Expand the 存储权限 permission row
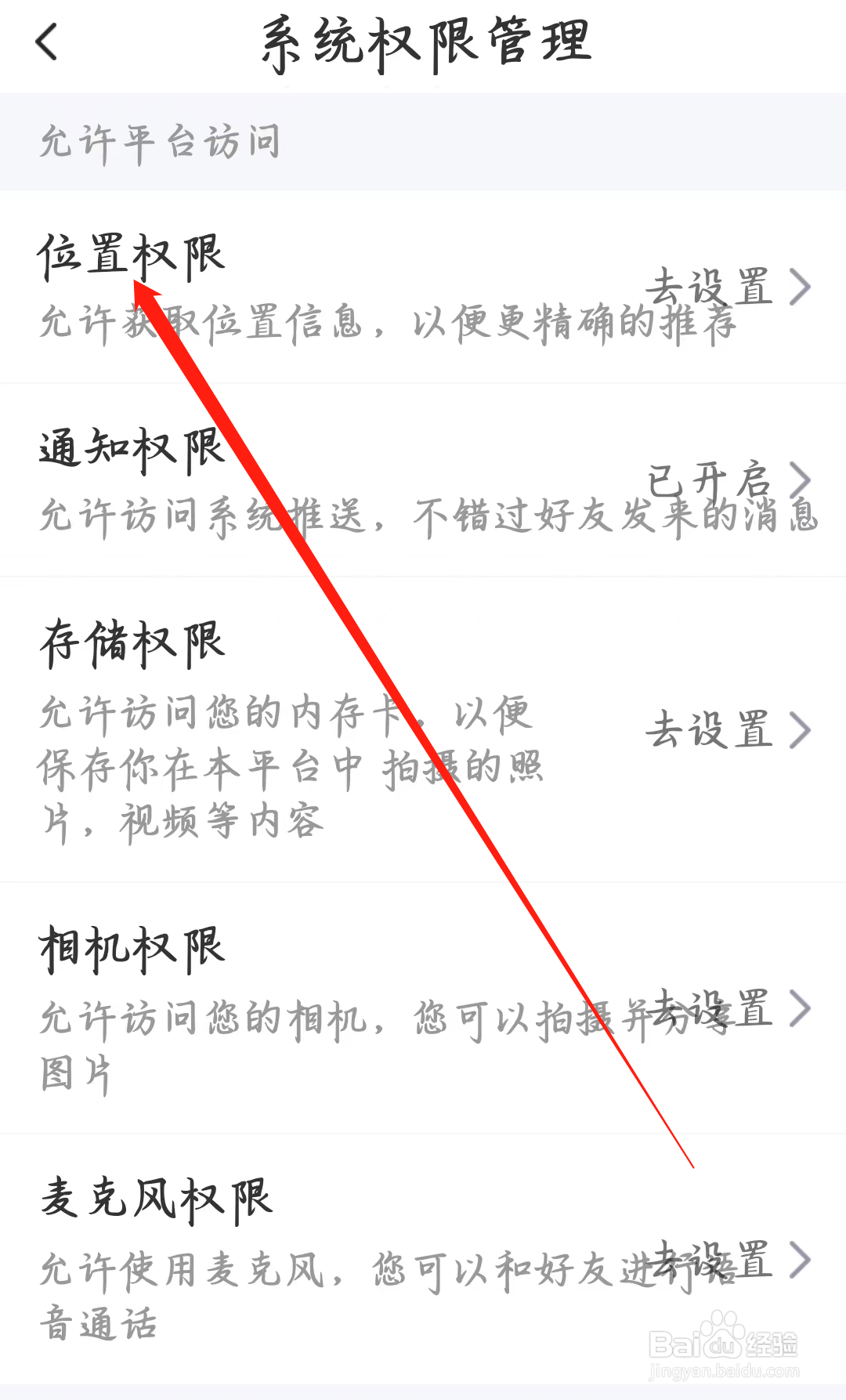846x1400 pixels. coord(133,639)
